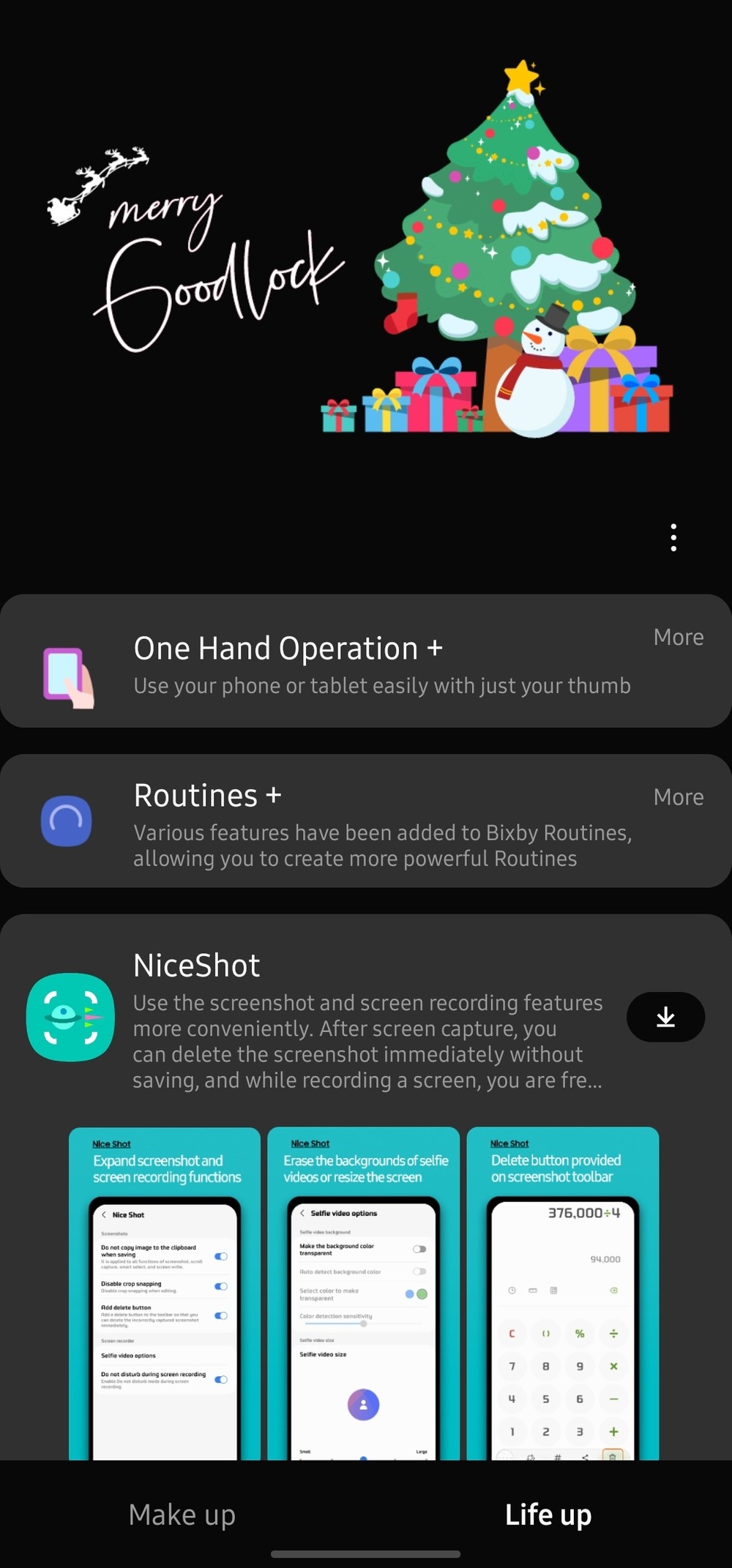The height and width of the screenshot is (1568, 732).
Task: Select the Life up tab
Action: point(548,1514)
